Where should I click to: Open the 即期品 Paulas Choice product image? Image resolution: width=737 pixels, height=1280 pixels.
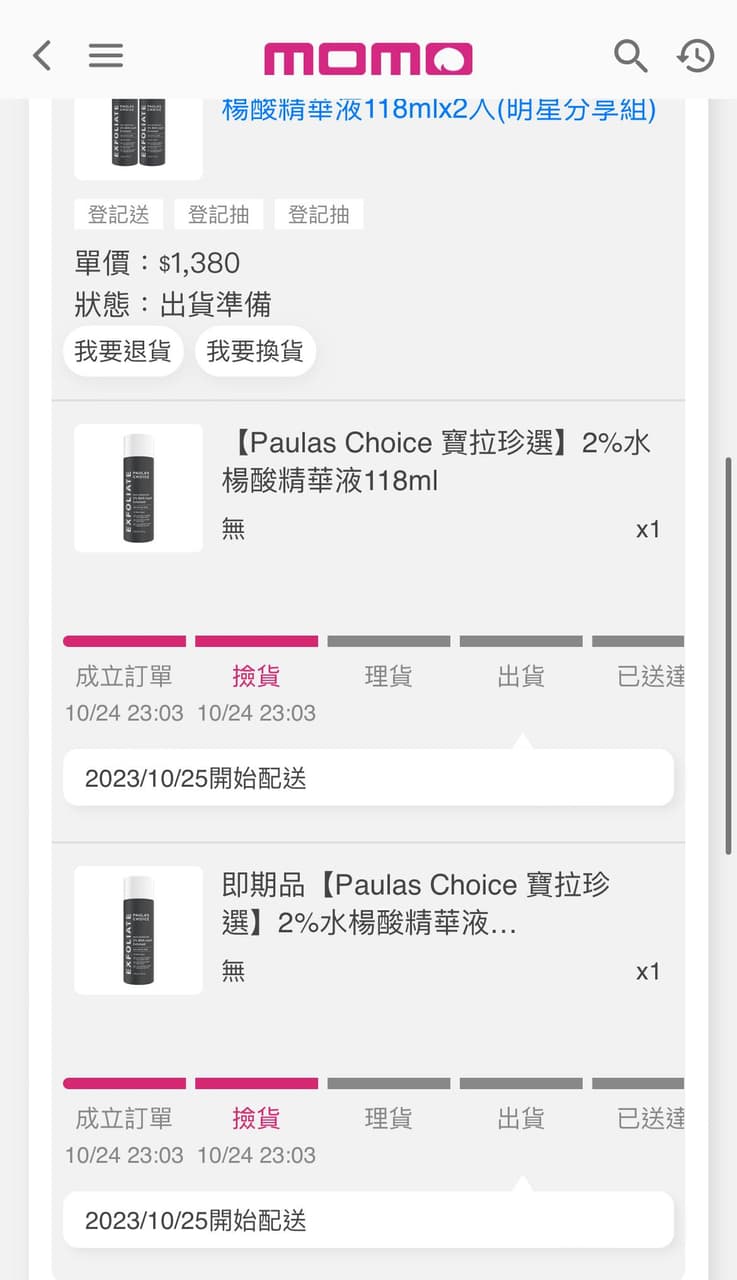139,930
